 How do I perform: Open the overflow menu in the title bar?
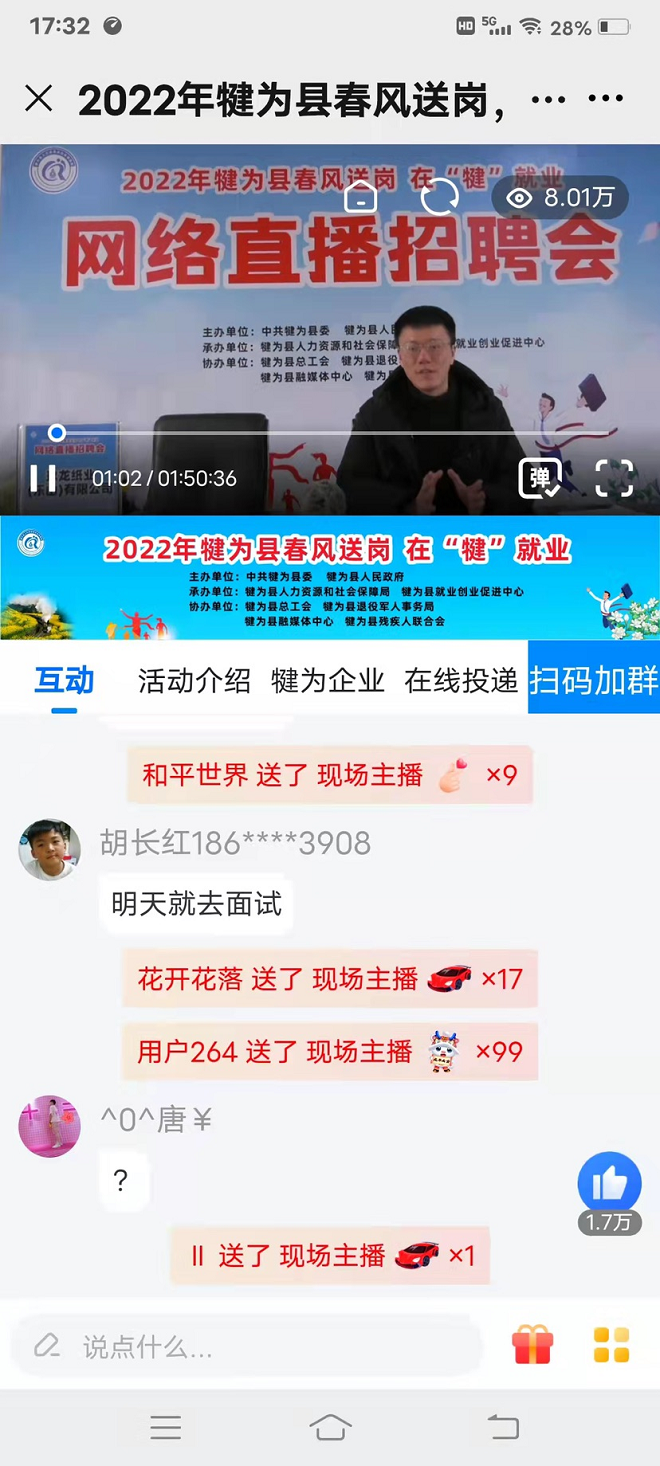pos(606,99)
